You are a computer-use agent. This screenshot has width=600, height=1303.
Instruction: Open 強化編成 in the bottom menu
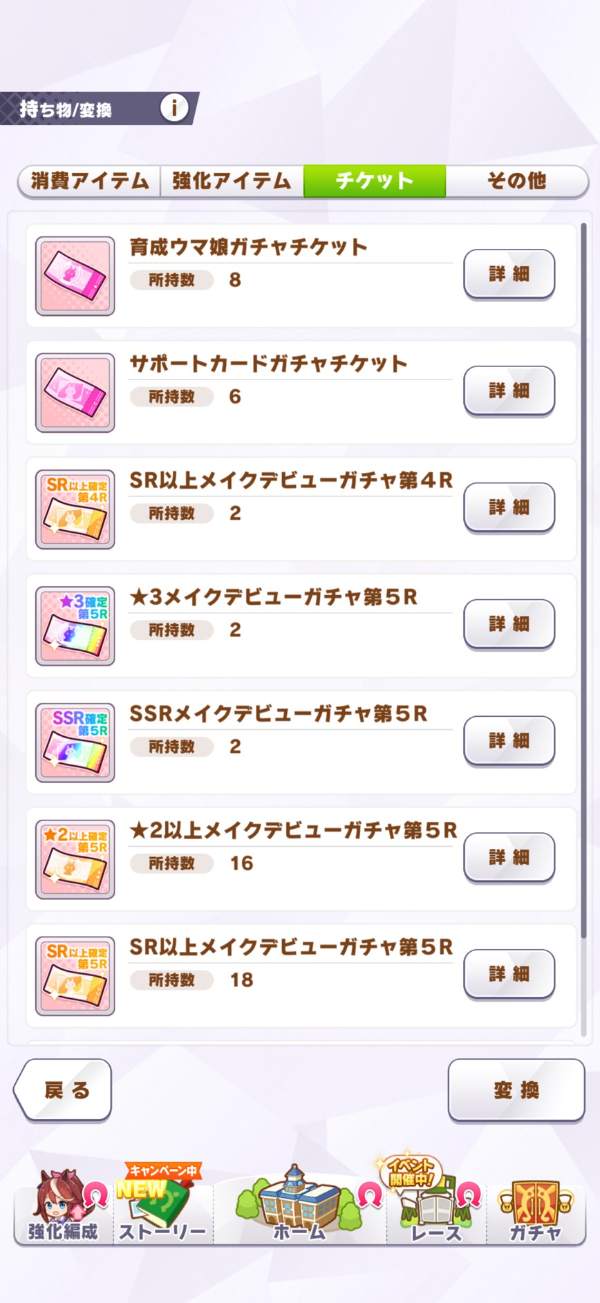62,1210
